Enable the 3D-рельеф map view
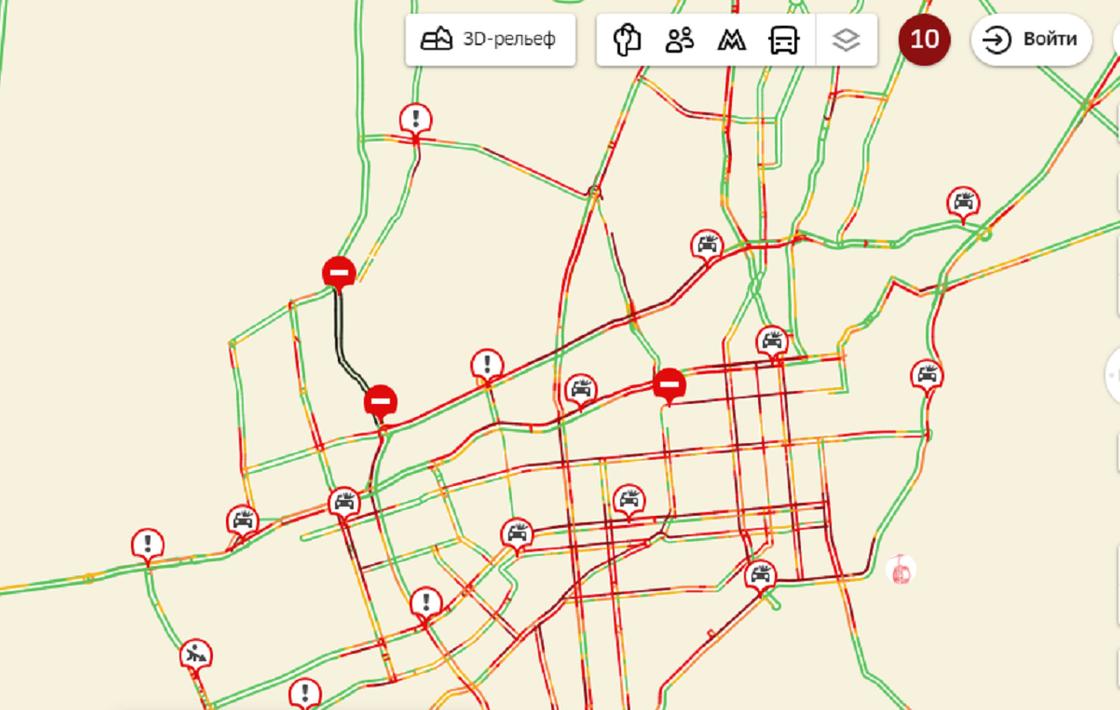This screenshot has width=1120, height=710. (490, 40)
